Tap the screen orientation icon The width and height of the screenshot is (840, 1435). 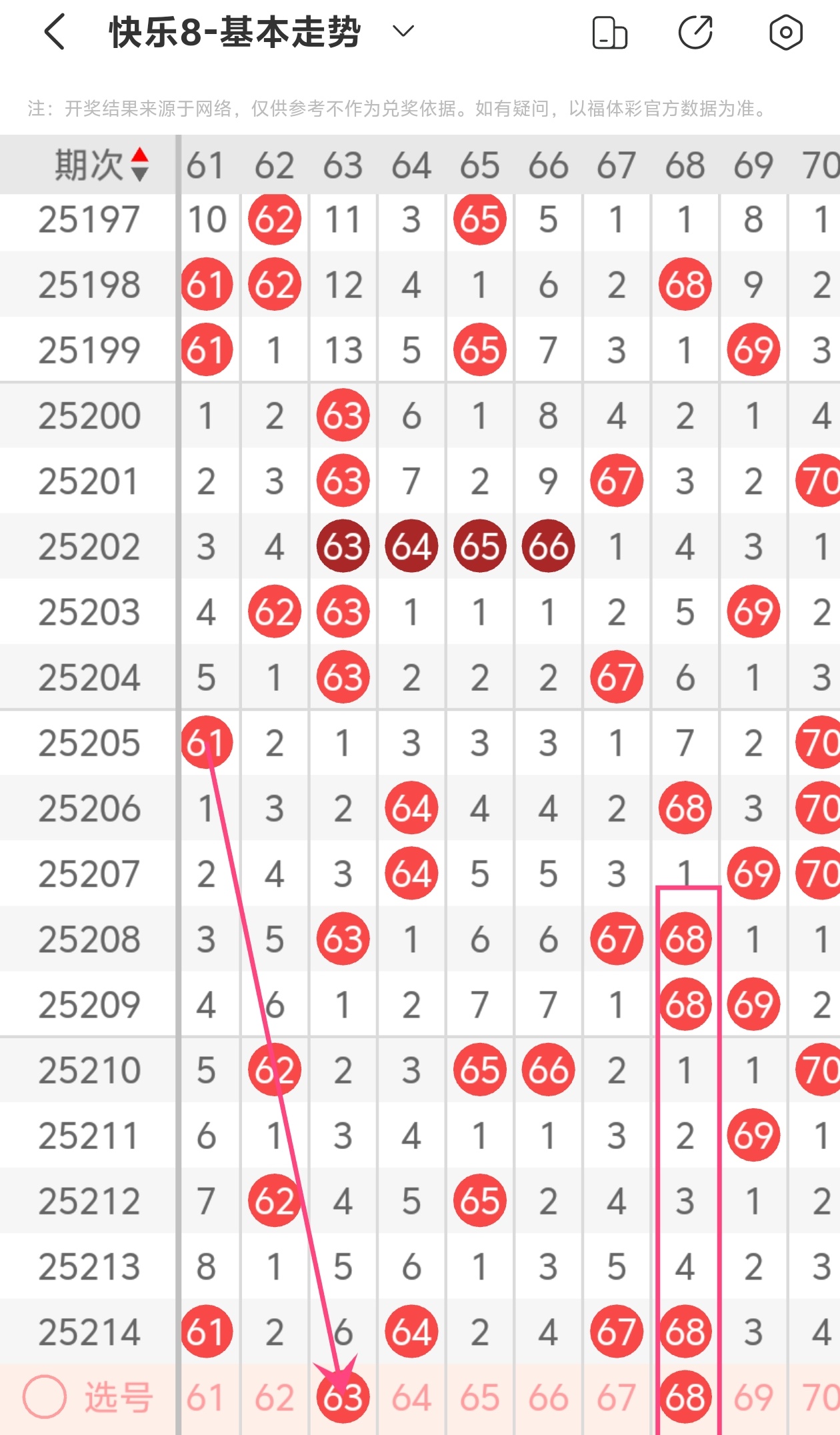point(609,33)
